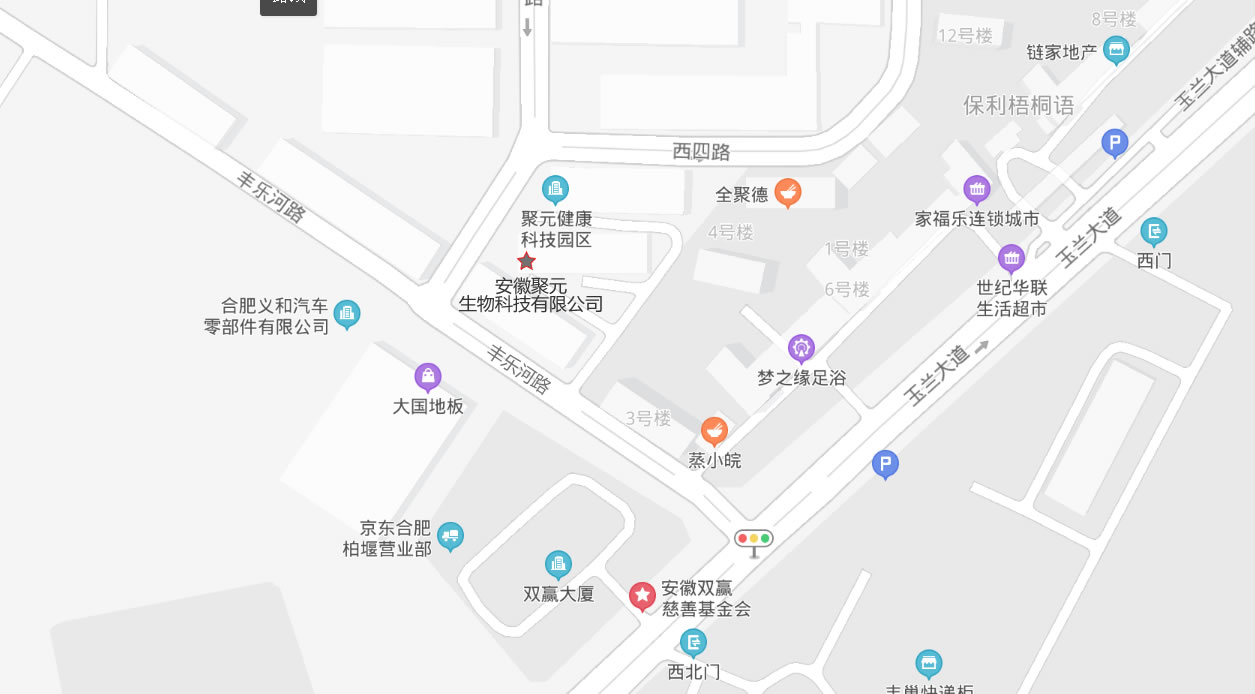
Task: Tap the parking marker beside 蒸小皖
Action: point(885,464)
